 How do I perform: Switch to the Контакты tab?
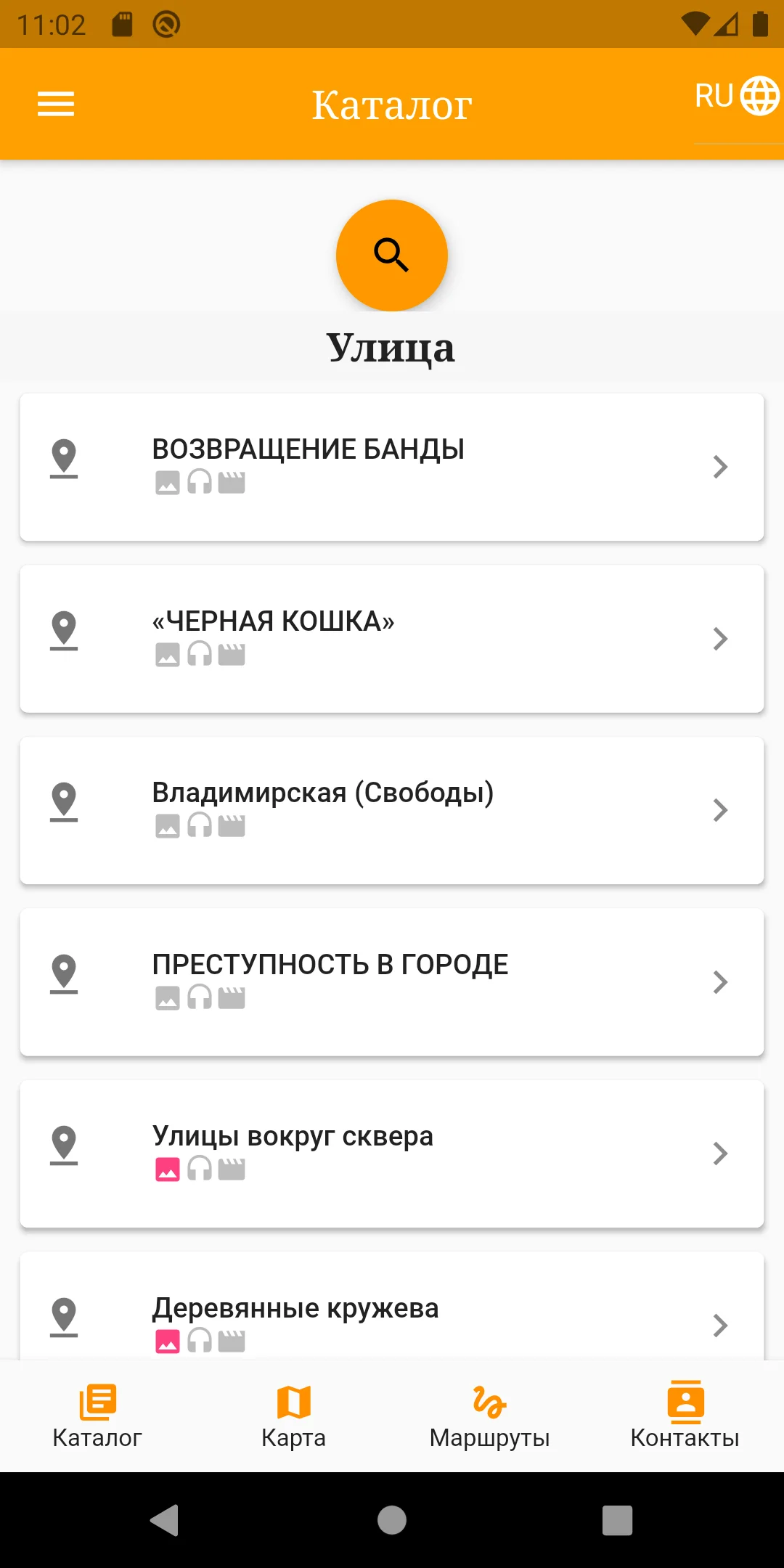tap(685, 1416)
